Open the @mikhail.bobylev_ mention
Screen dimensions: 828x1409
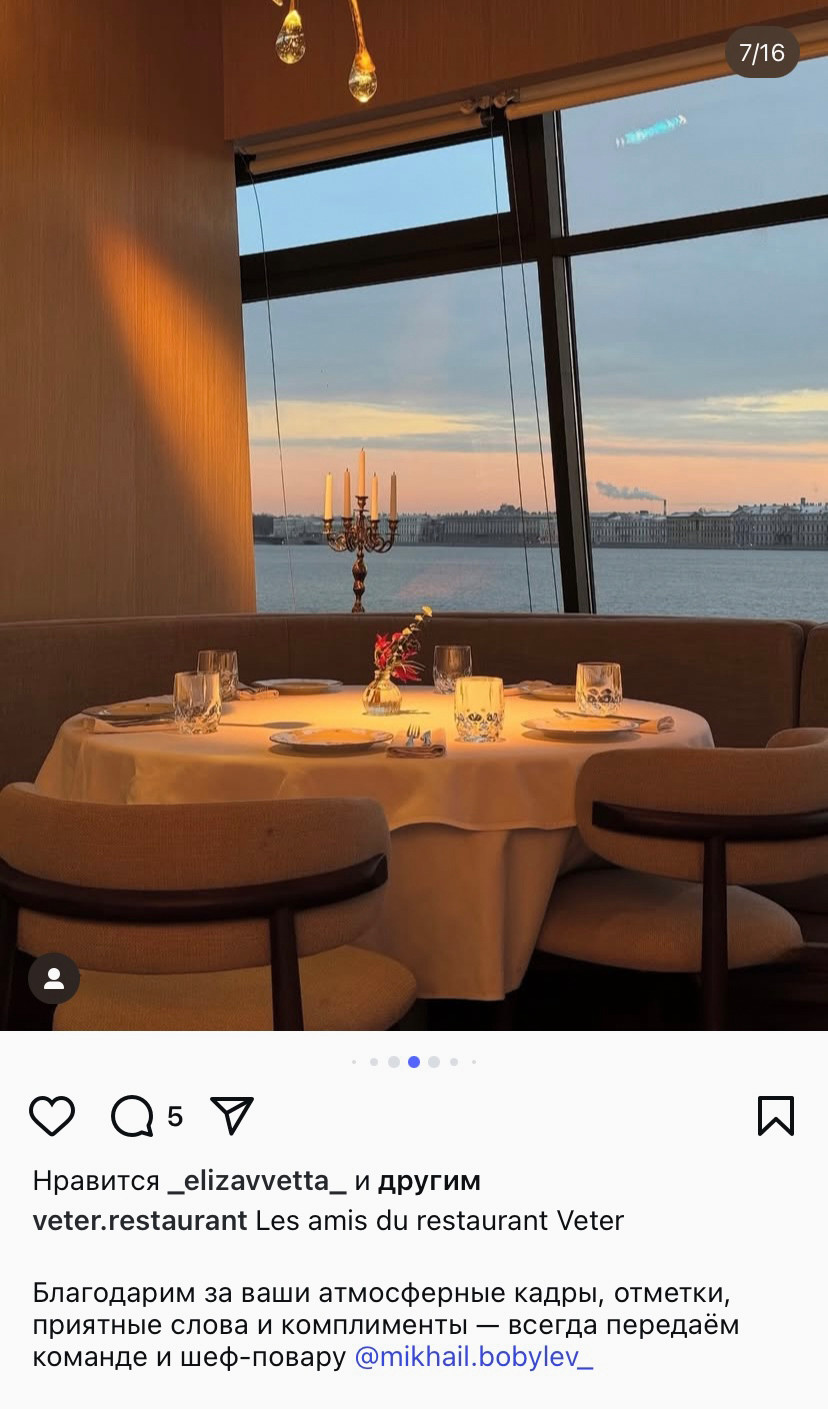(x=474, y=1357)
